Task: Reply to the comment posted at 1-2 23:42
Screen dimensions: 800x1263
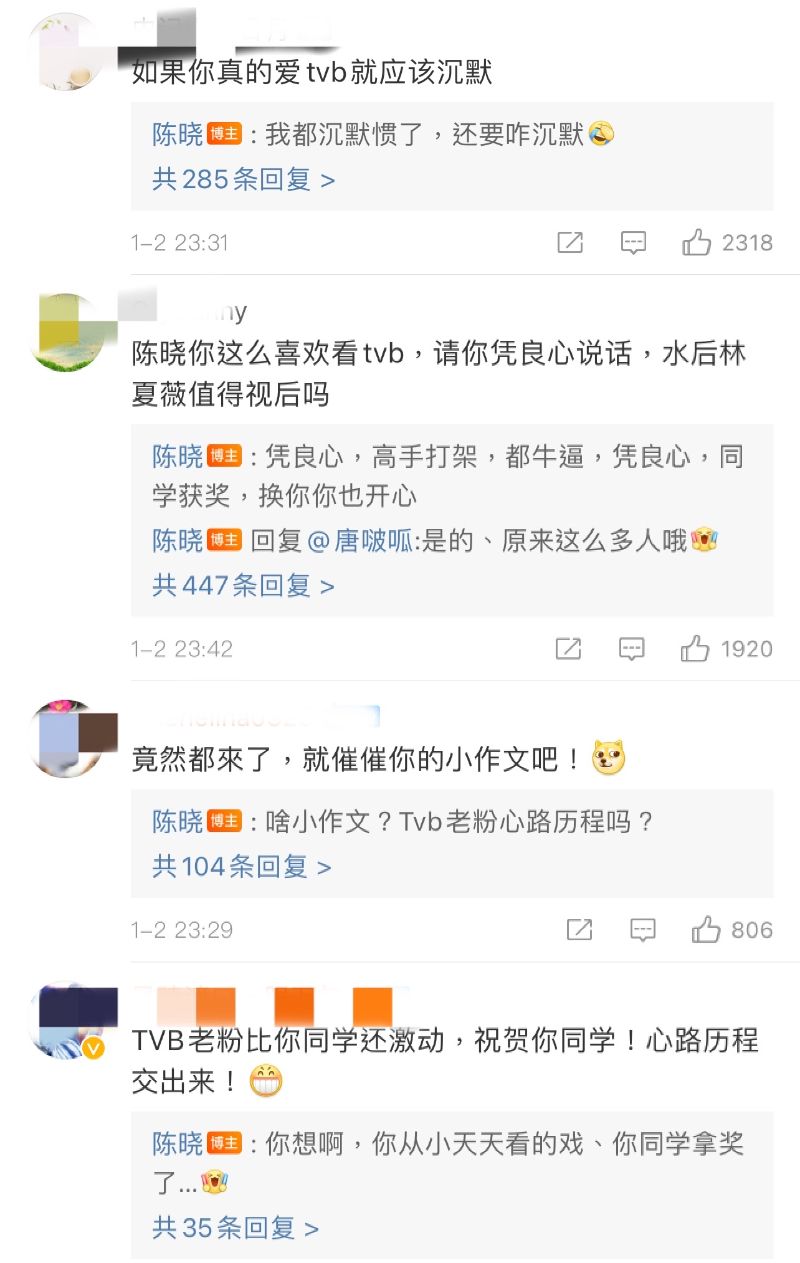Action: [x=631, y=649]
